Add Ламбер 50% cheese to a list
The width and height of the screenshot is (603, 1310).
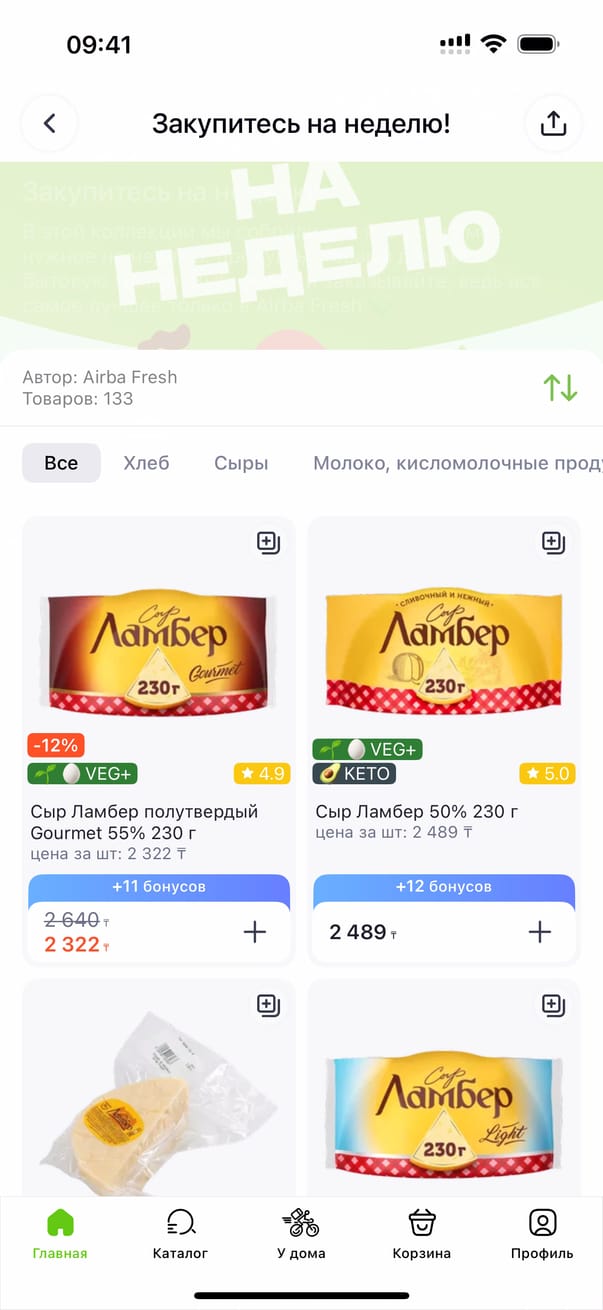[553, 543]
